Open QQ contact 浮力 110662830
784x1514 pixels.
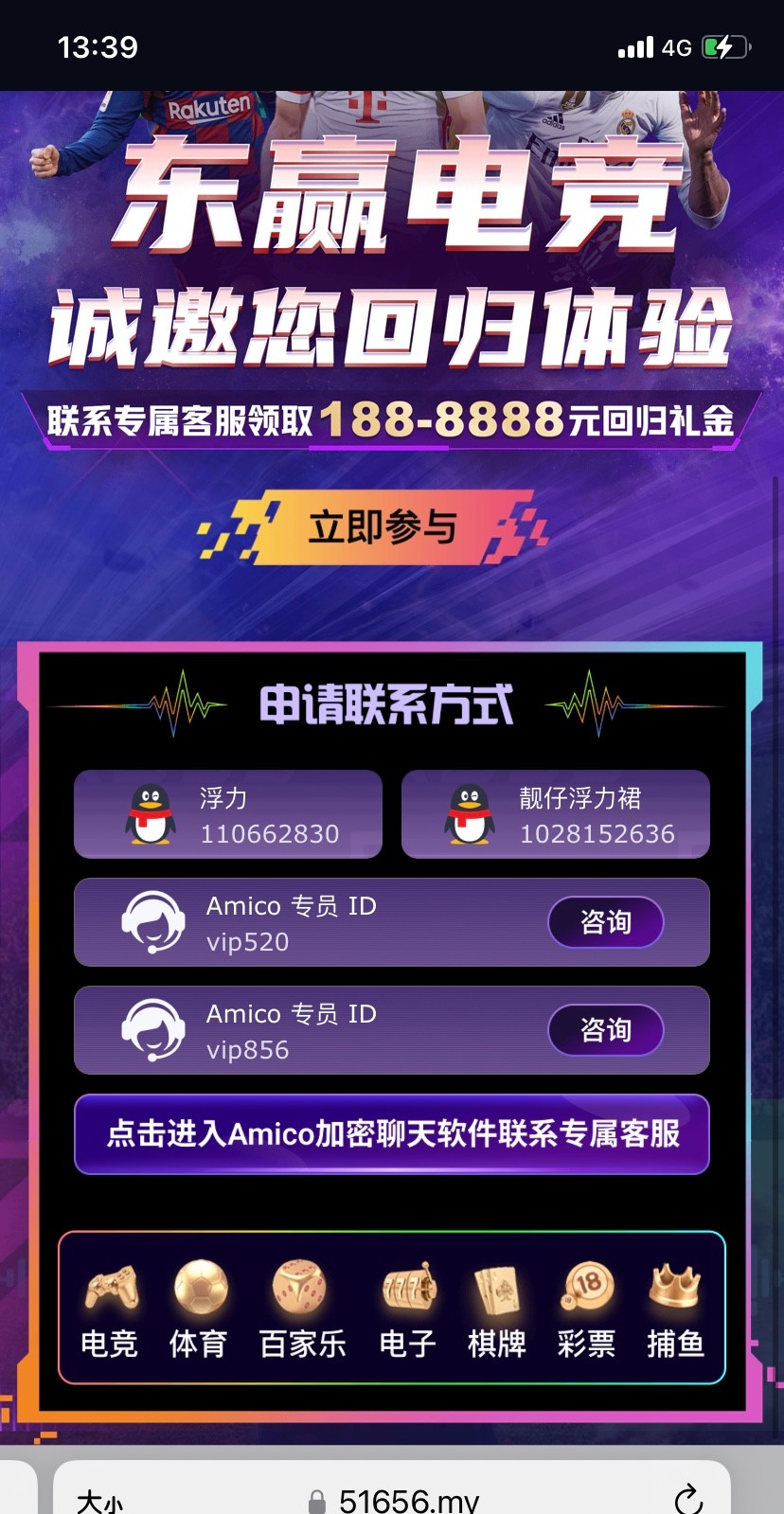click(228, 814)
